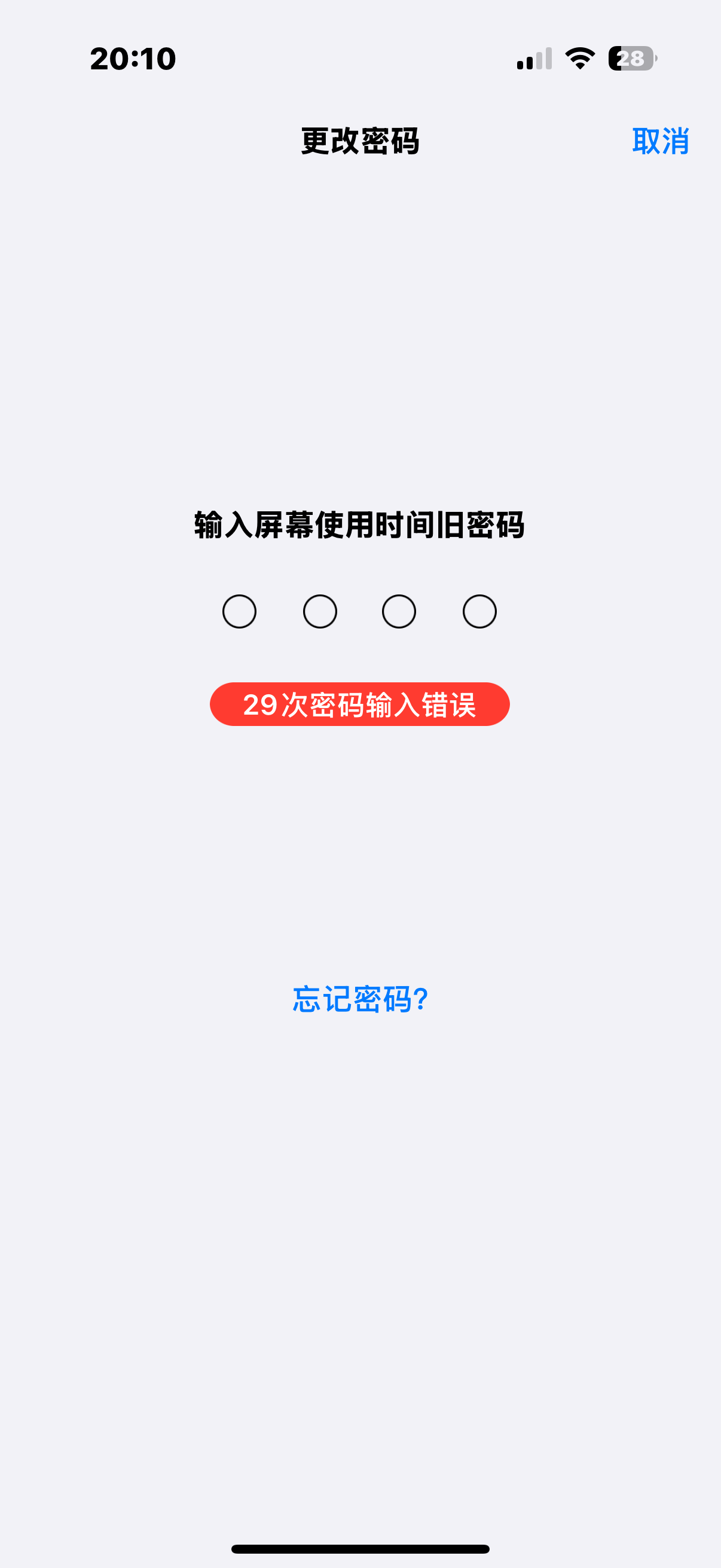Open the 忘记密码? link

pyautogui.click(x=360, y=999)
